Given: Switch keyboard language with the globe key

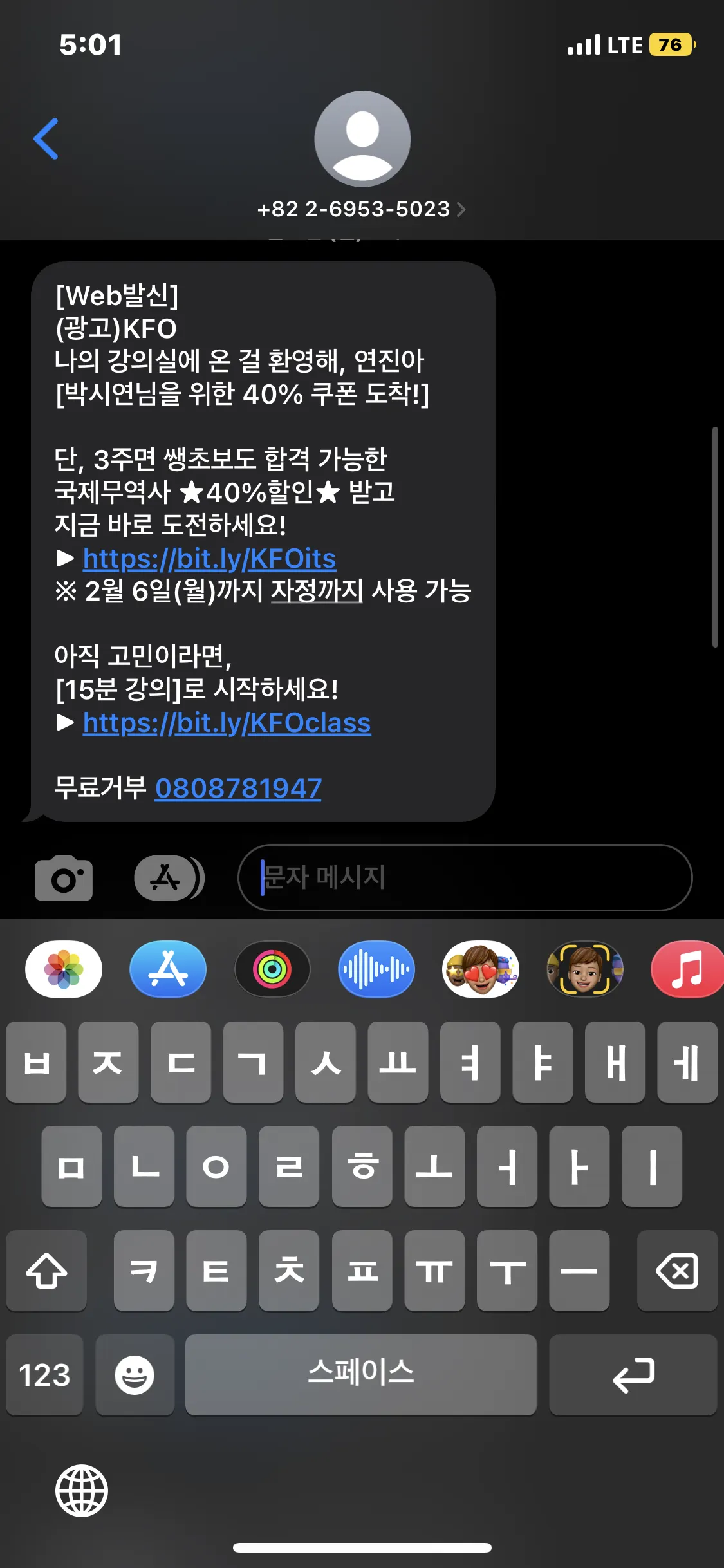Looking at the screenshot, I should click(82, 1491).
